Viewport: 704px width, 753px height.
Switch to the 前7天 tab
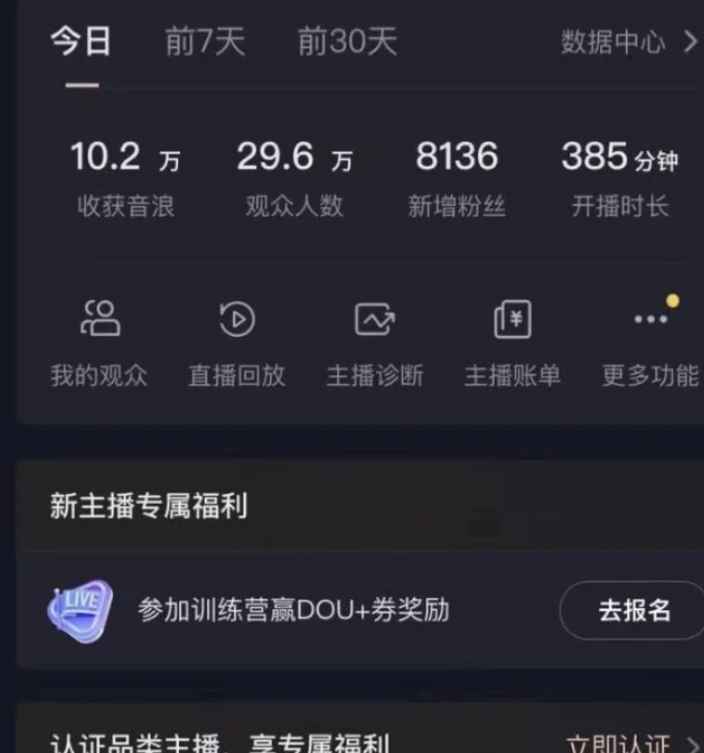point(205,42)
